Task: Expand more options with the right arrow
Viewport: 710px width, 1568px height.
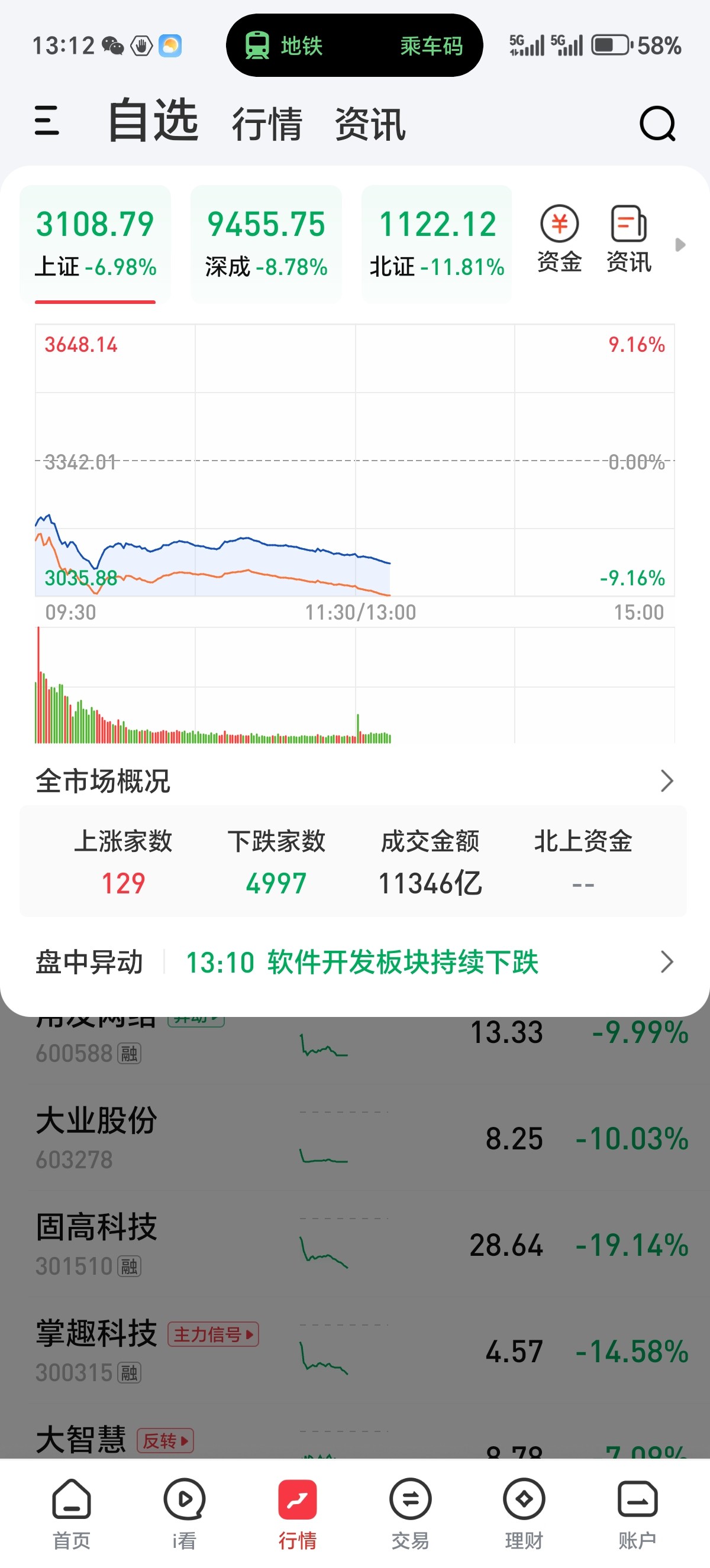Action: [680, 245]
